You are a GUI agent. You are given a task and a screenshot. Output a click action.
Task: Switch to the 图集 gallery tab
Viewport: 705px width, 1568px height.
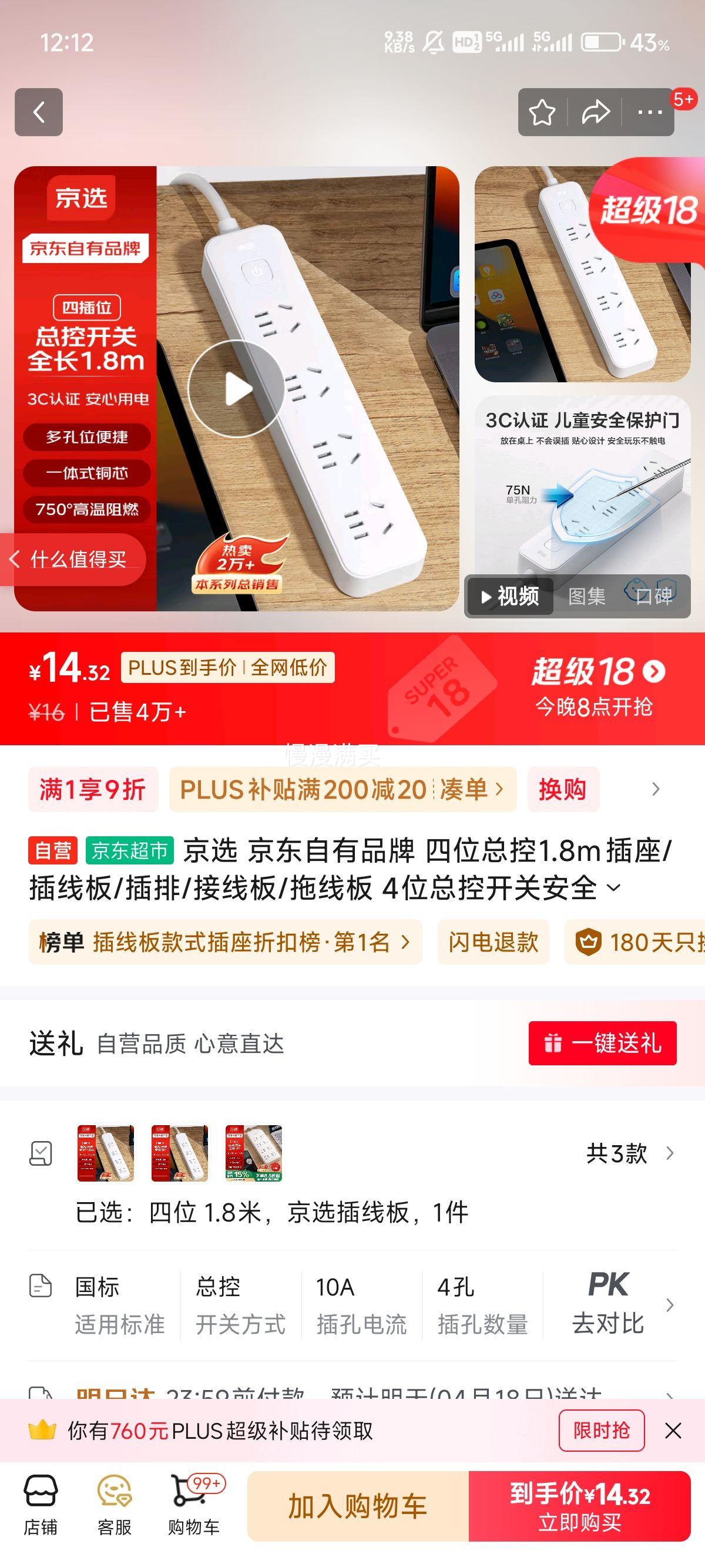tap(587, 596)
